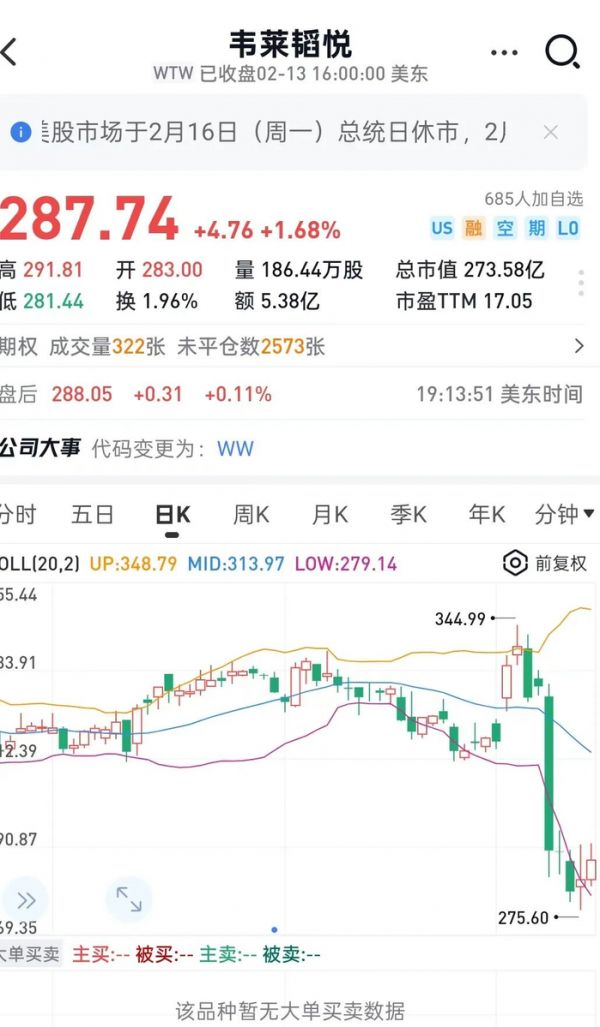Tap the double-arrow chart scroll button
The width and height of the screenshot is (600, 1027).
tap(25, 898)
